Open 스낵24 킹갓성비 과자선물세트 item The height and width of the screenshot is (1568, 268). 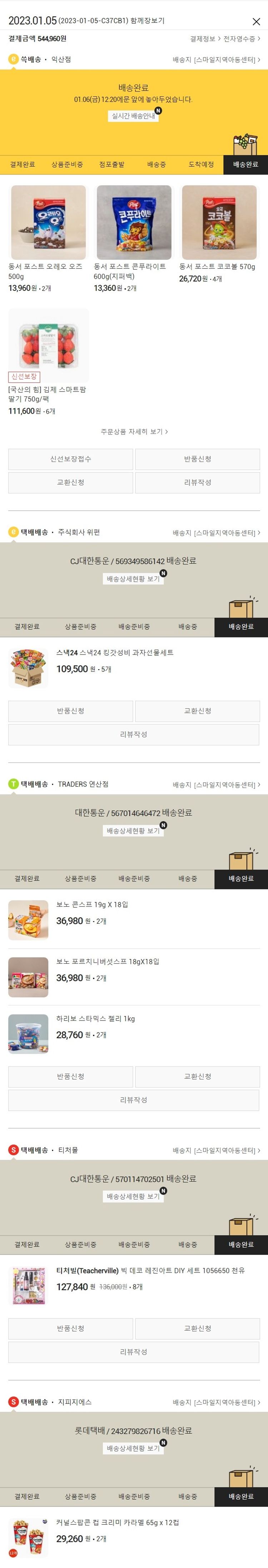(114, 652)
